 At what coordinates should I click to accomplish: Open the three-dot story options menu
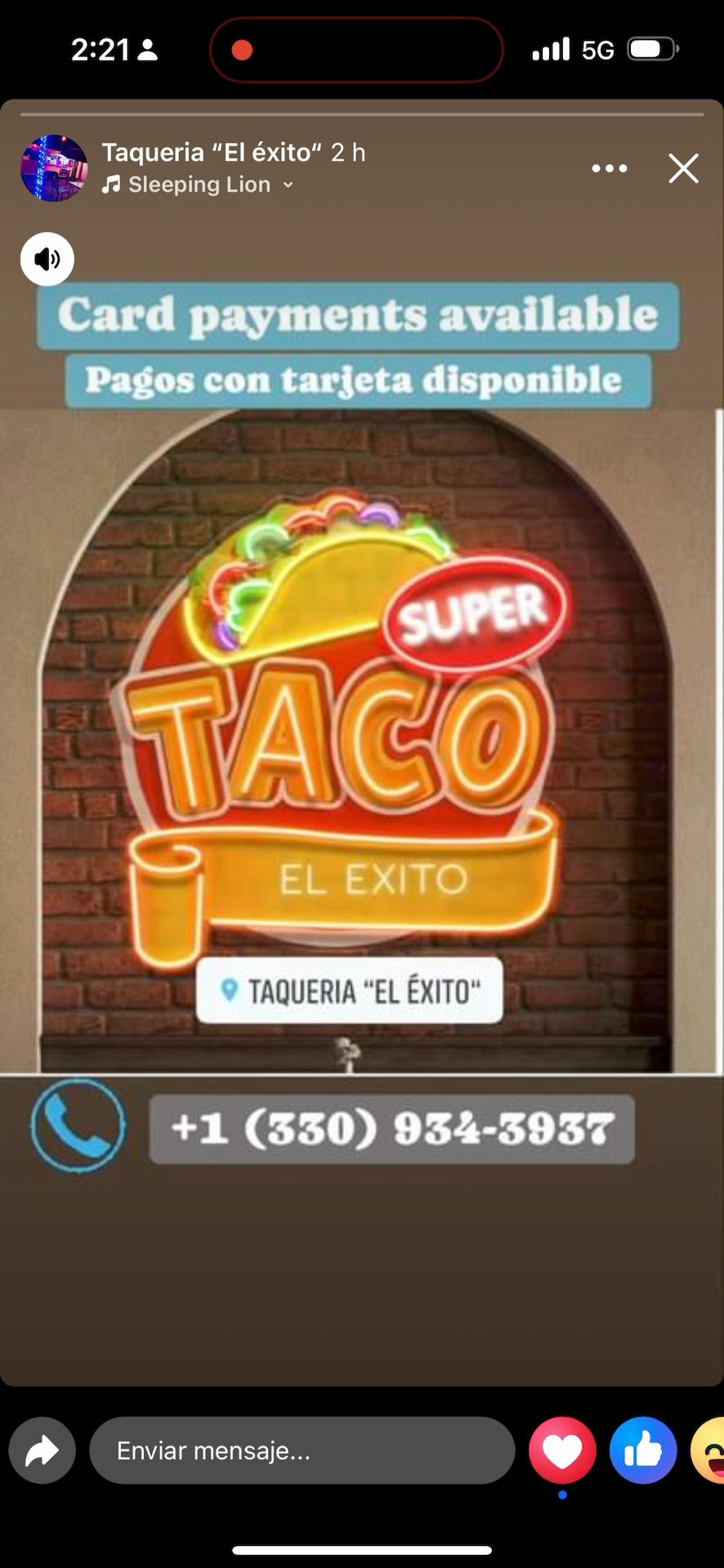pos(610,168)
